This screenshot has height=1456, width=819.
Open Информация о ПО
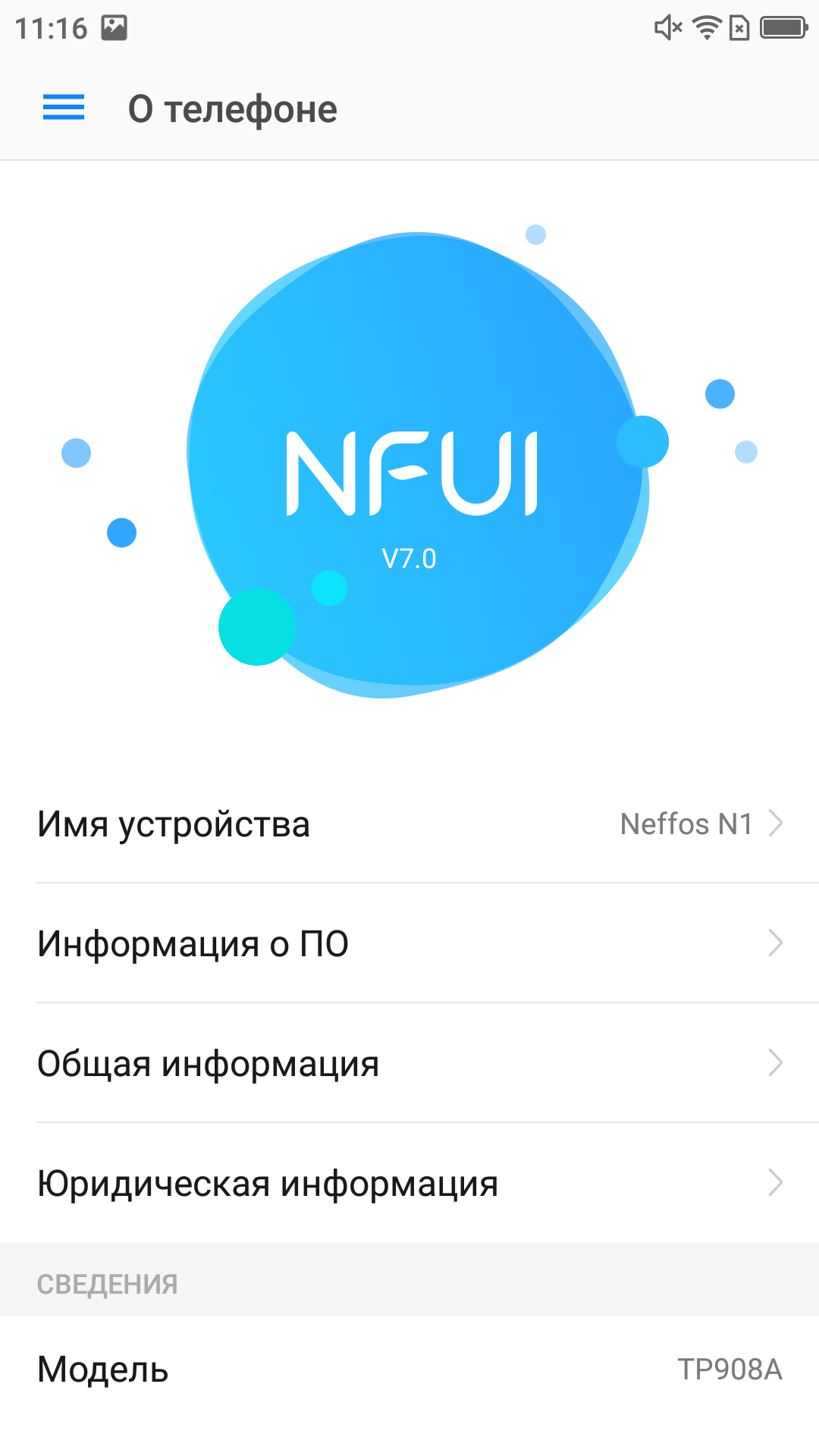(409, 943)
